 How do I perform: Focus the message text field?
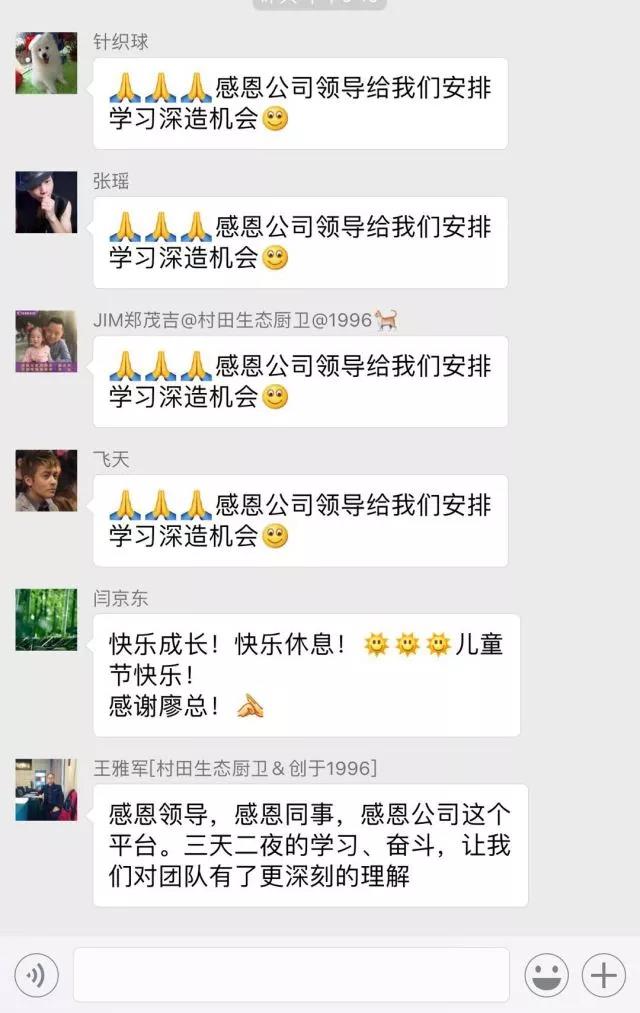click(x=291, y=975)
